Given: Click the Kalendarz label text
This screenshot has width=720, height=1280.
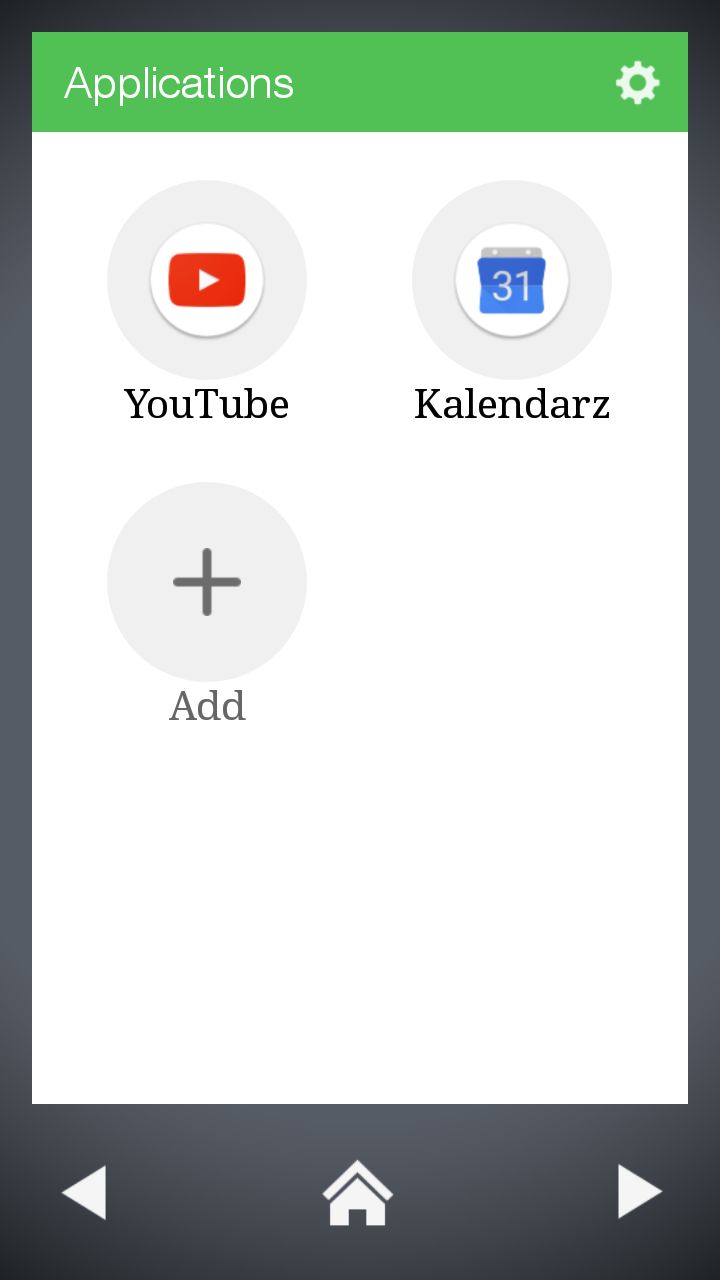Looking at the screenshot, I should [x=511, y=404].
